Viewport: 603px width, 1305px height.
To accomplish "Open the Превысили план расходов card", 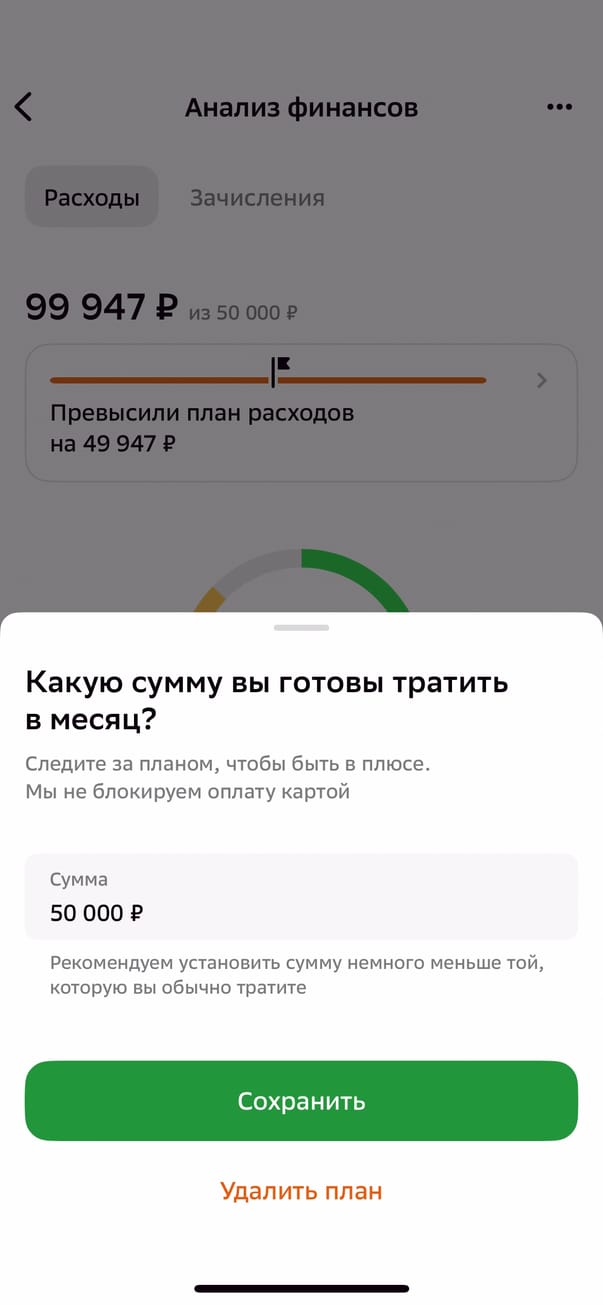I will click(x=301, y=413).
